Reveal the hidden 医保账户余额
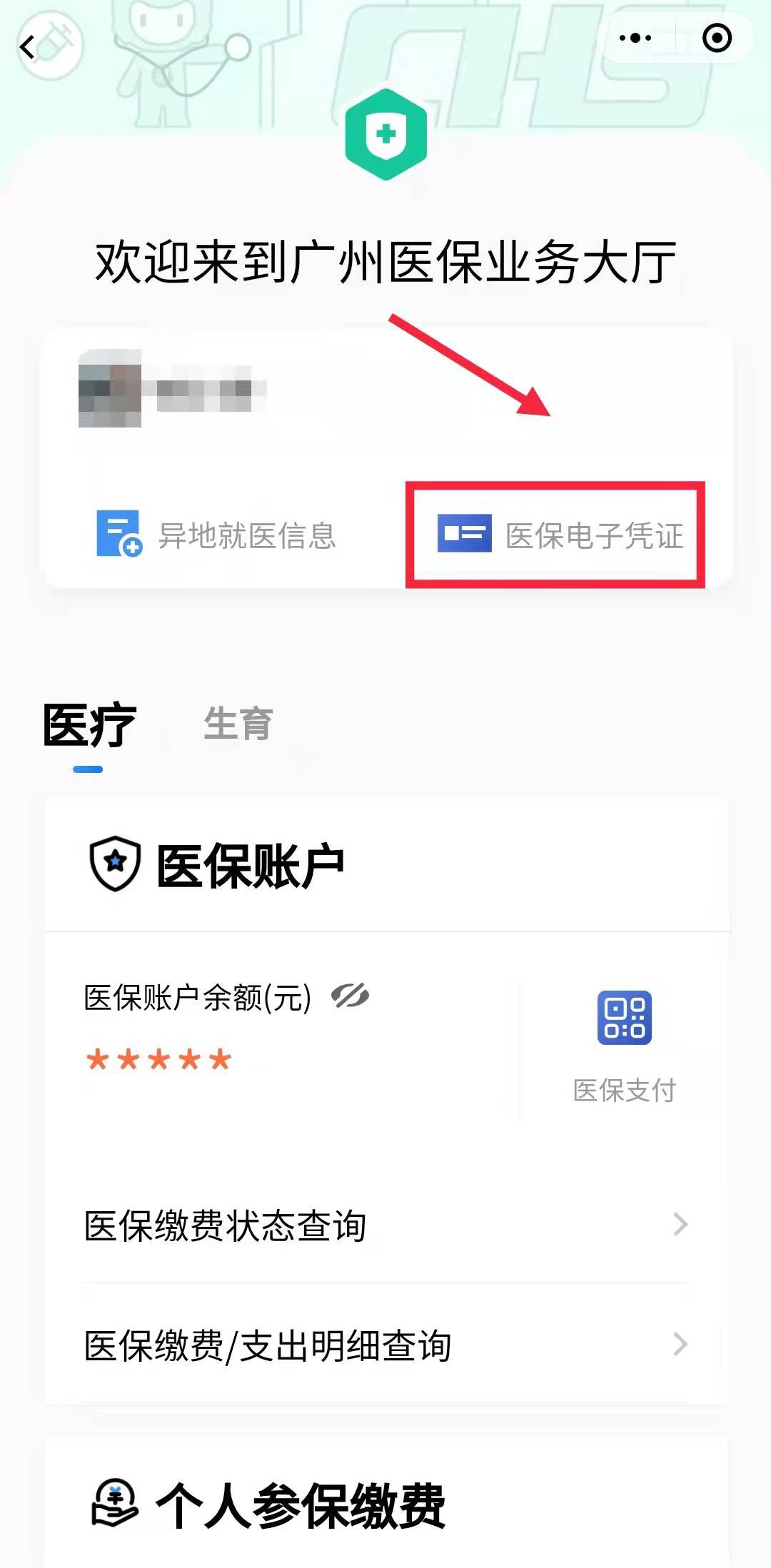The width and height of the screenshot is (771, 1568). click(x=350, y=996)
